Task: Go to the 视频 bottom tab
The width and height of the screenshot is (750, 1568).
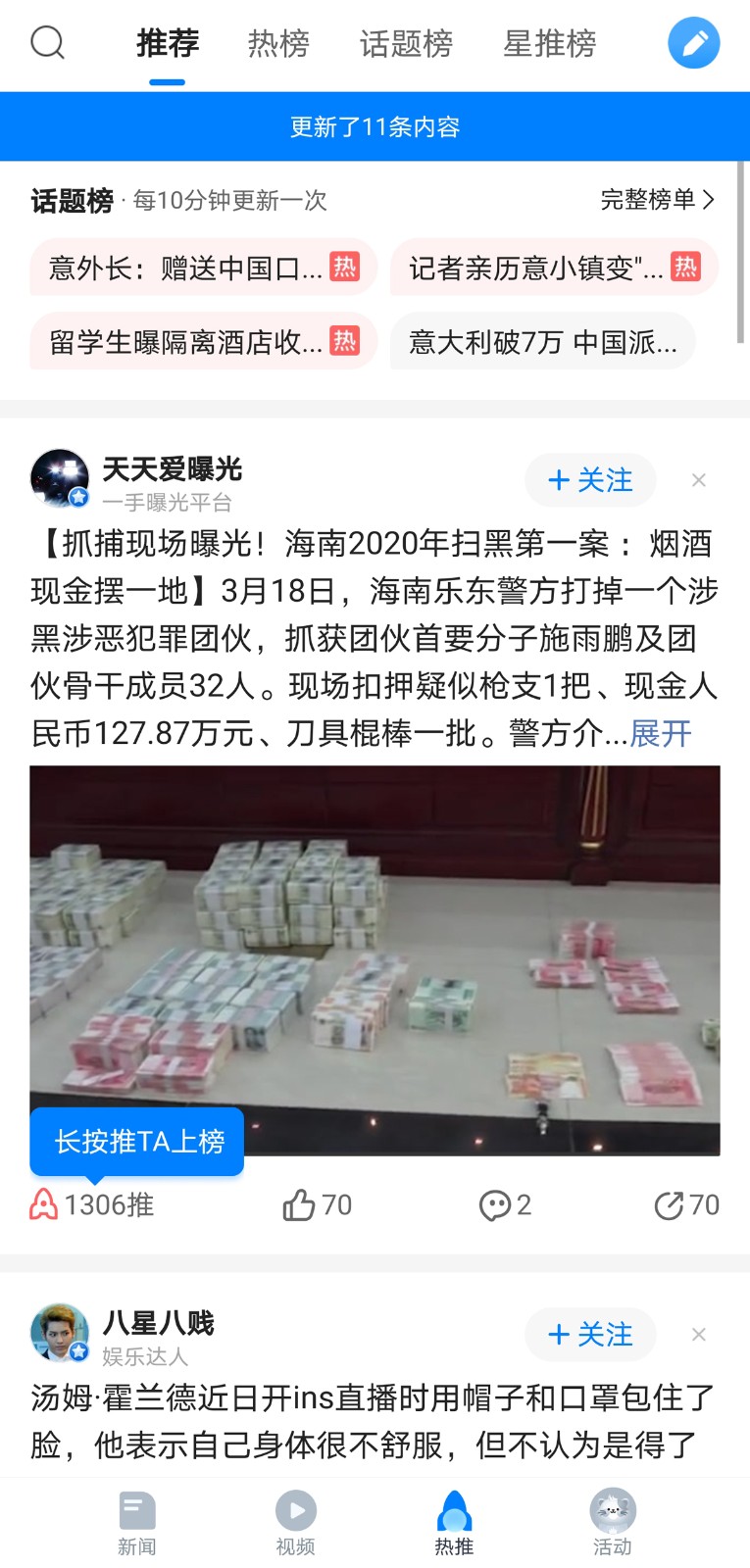Action: (295, 1523)
